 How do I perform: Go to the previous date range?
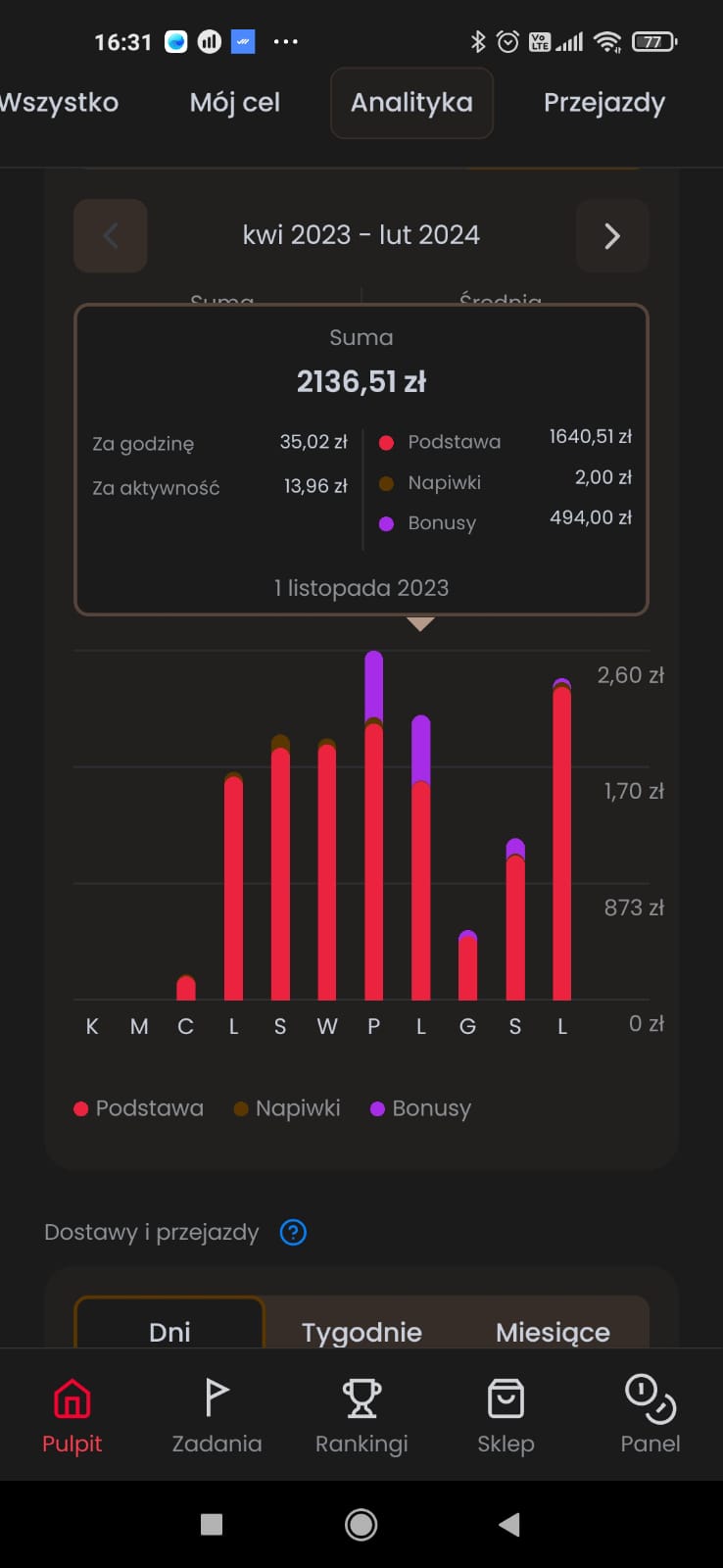pos(111,236)
